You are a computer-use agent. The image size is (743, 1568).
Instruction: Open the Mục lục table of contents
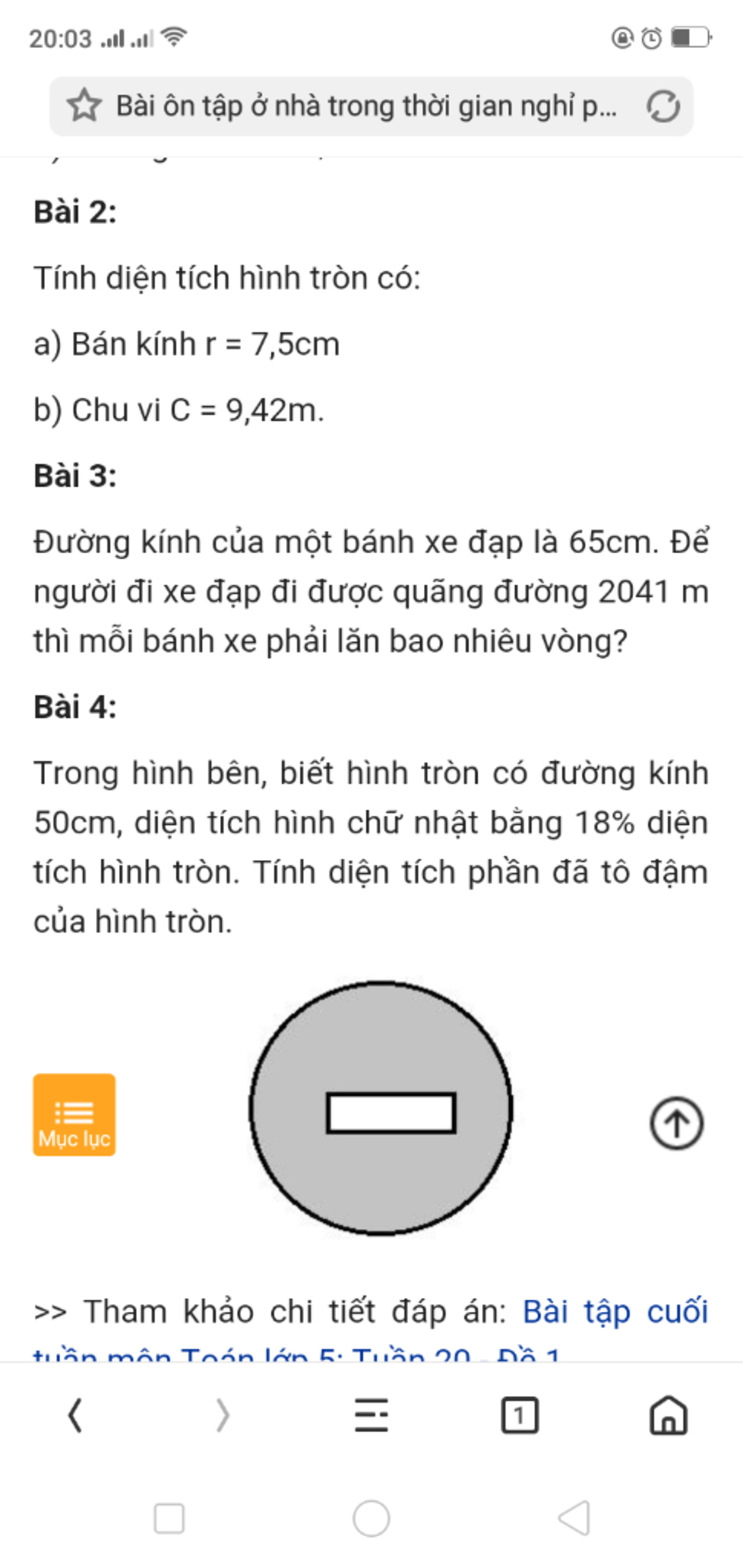click(x=74, y=1115)
